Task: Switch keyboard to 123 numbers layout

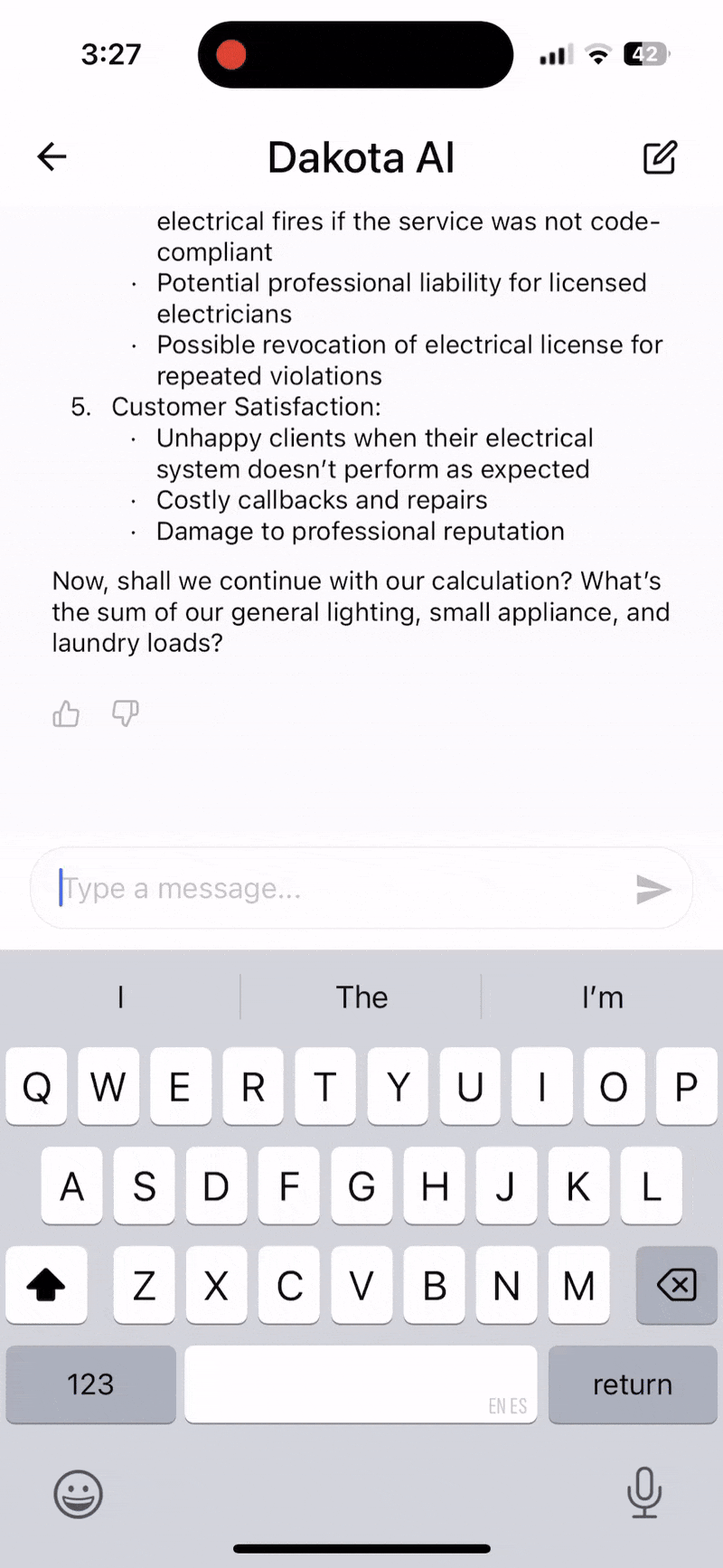Action: (x=90, y=1384)
